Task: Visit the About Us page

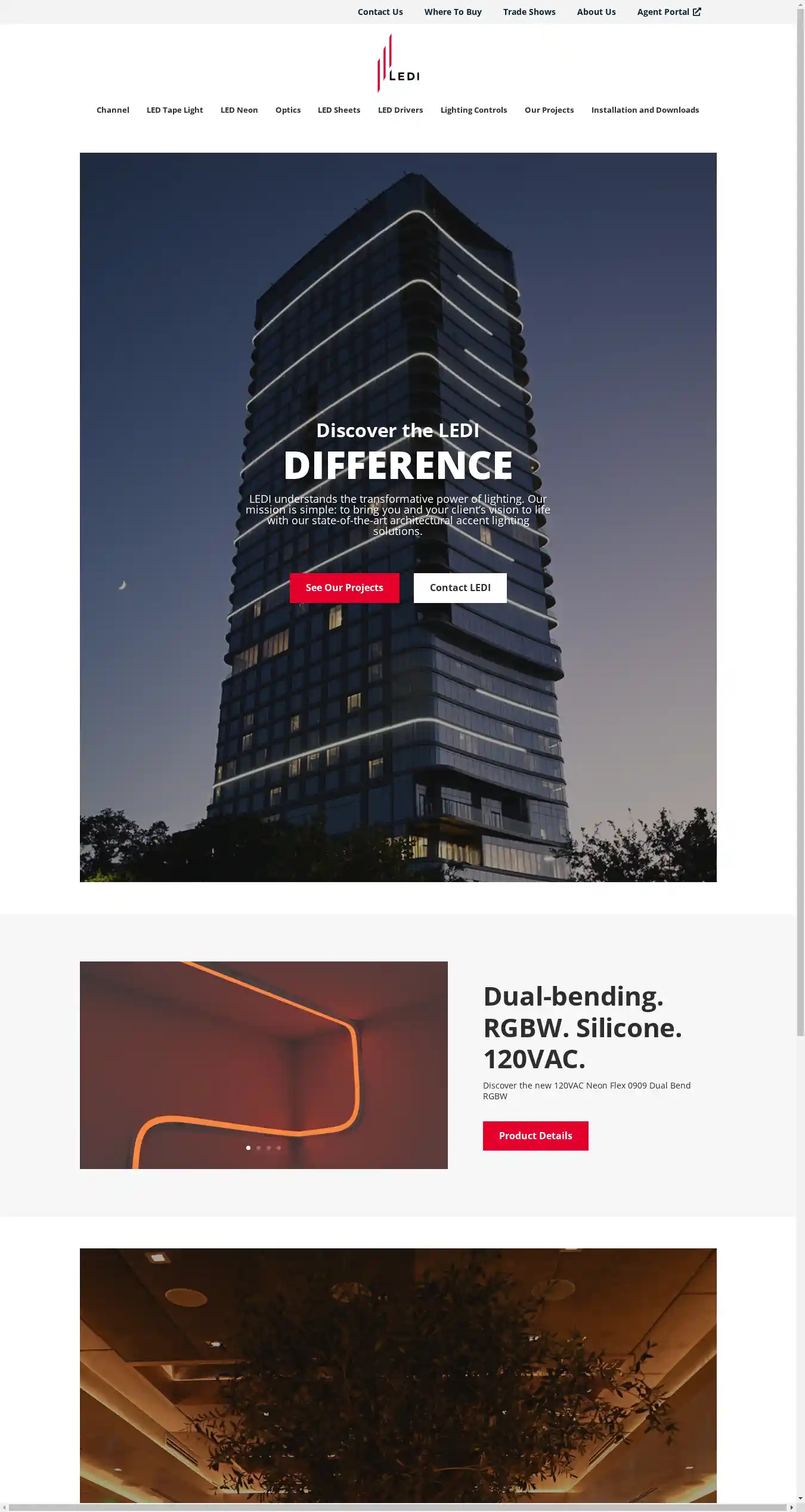Action: point(596,12)
